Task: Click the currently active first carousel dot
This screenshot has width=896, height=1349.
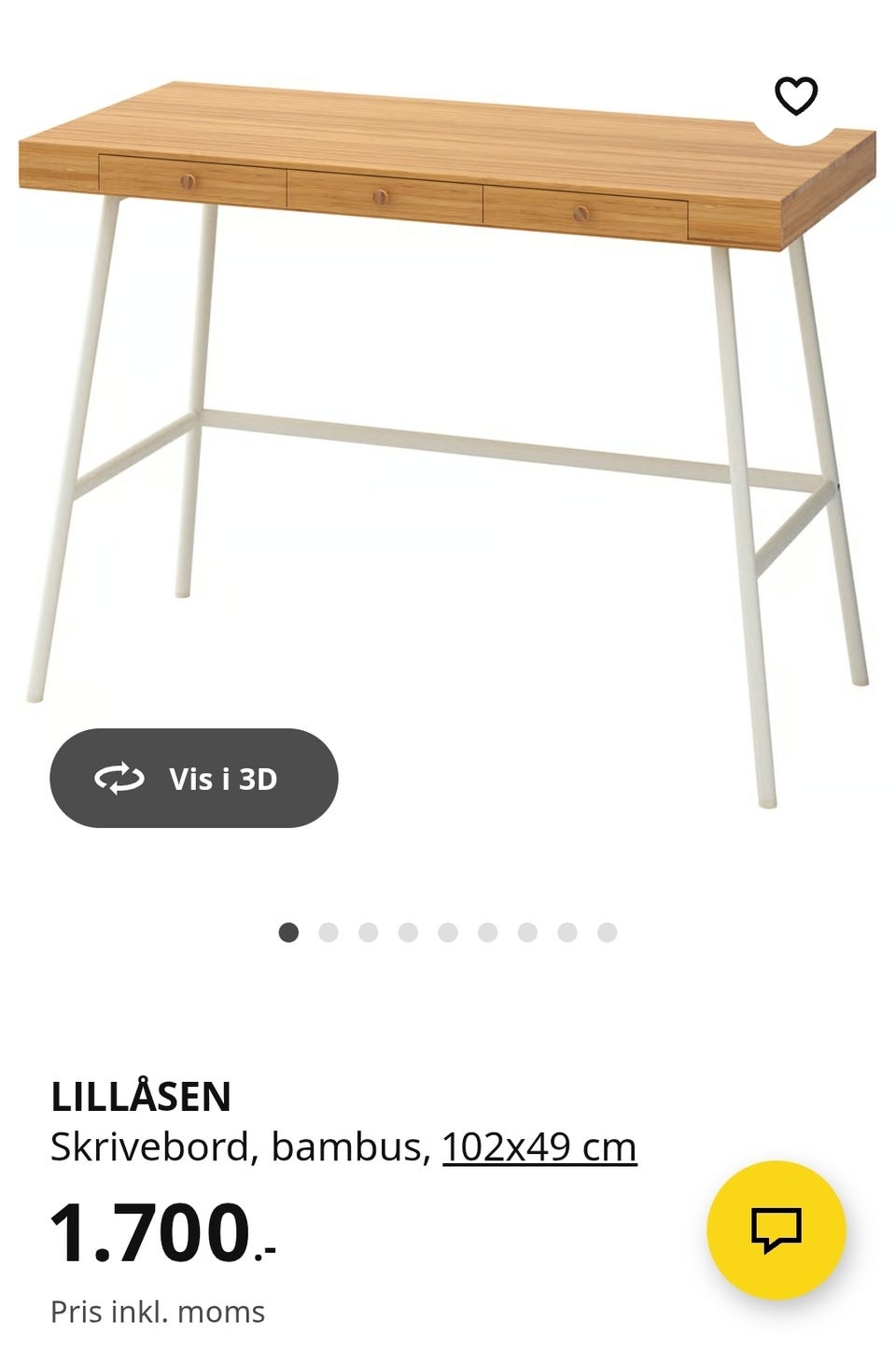Action: 289,931
